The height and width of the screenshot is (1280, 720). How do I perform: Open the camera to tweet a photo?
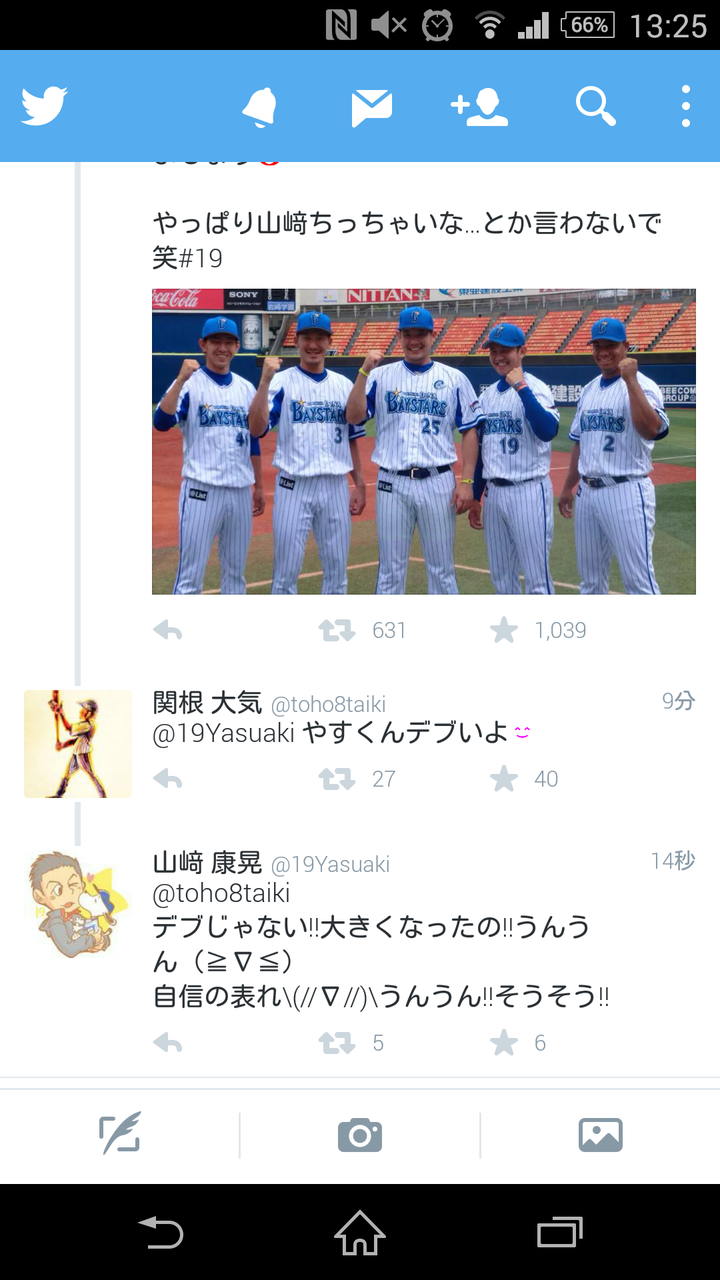[x=360, y=1135]
